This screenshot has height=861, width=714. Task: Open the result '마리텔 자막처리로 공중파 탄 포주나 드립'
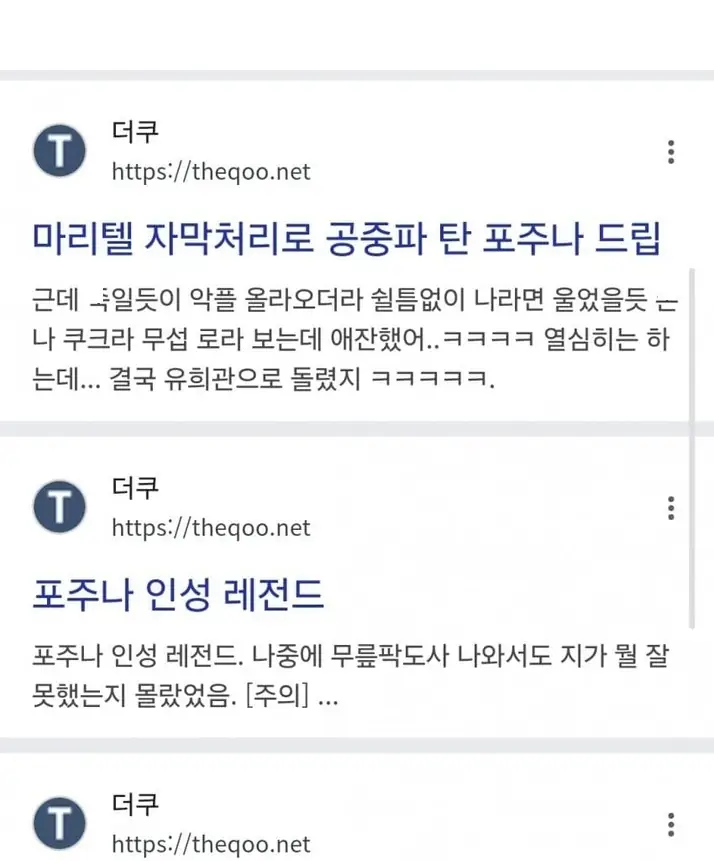click(347, 239)
